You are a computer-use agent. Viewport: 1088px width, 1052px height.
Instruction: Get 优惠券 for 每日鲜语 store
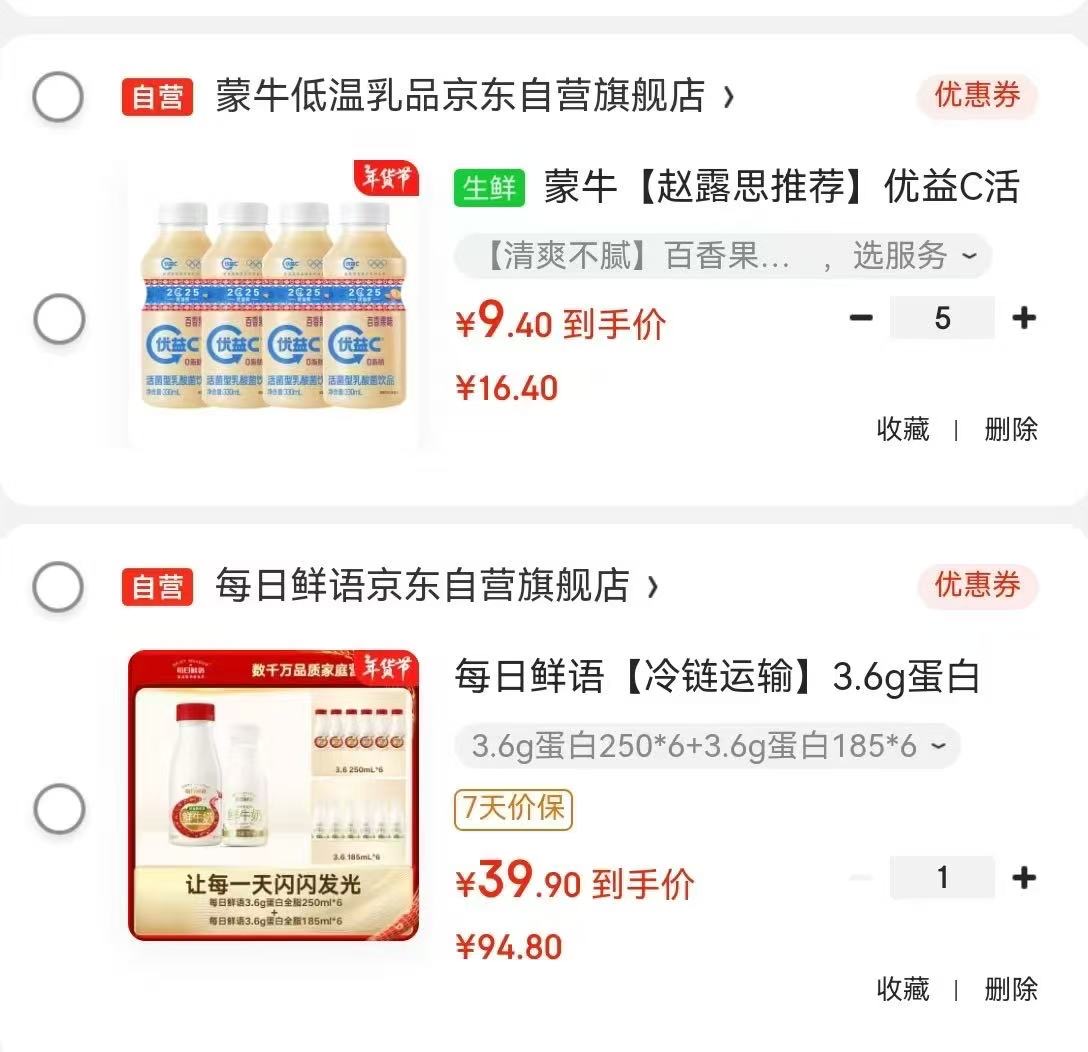coord(977,585)
